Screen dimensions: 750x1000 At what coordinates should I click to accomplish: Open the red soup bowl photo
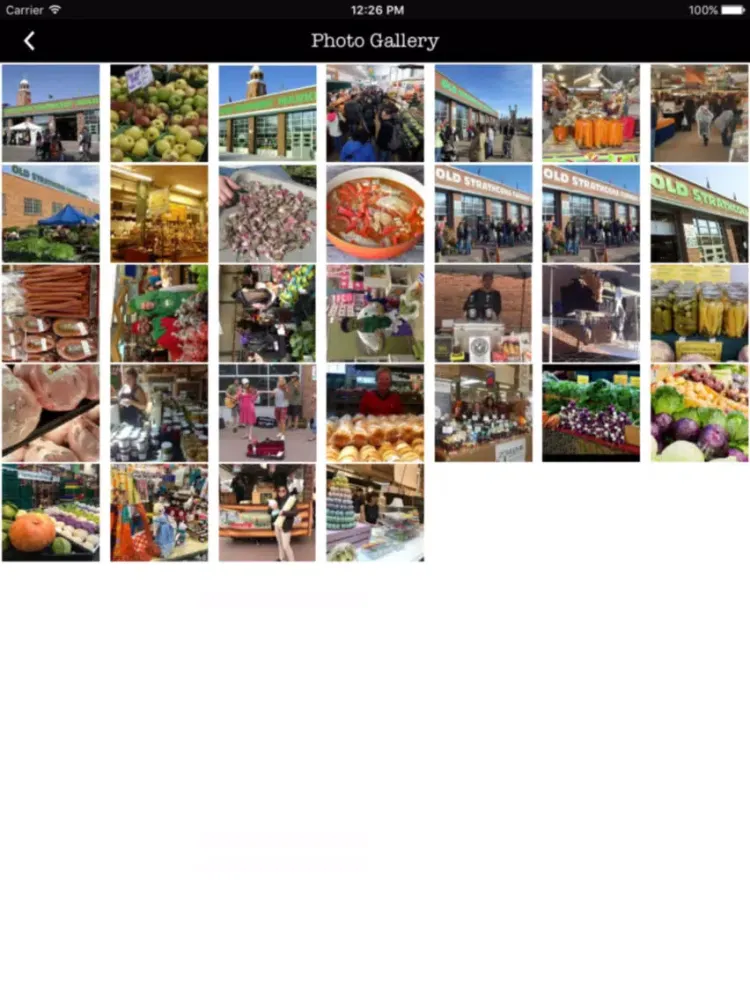[x=375, y=213]
